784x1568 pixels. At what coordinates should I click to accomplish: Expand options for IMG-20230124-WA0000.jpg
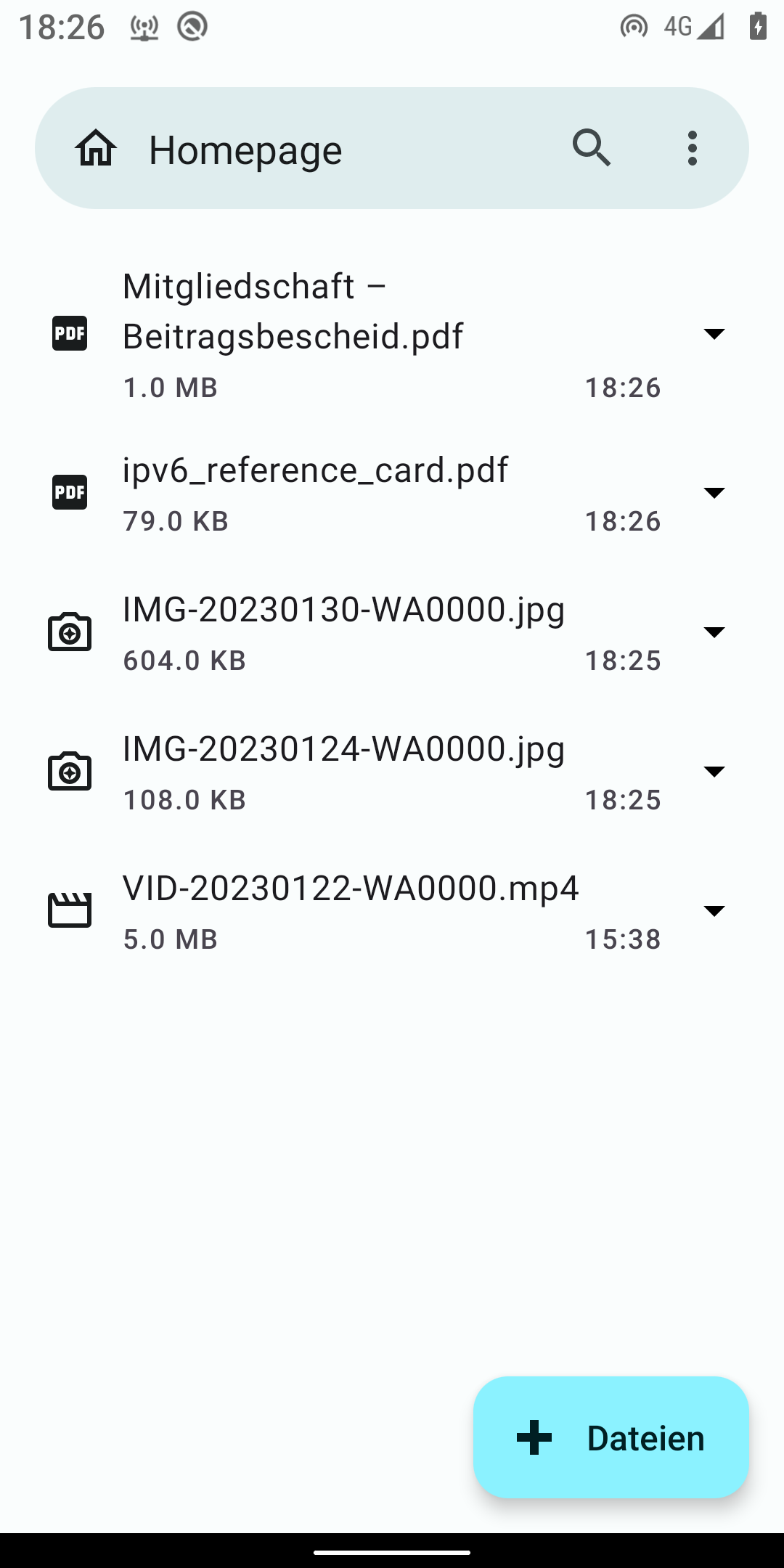714,772
